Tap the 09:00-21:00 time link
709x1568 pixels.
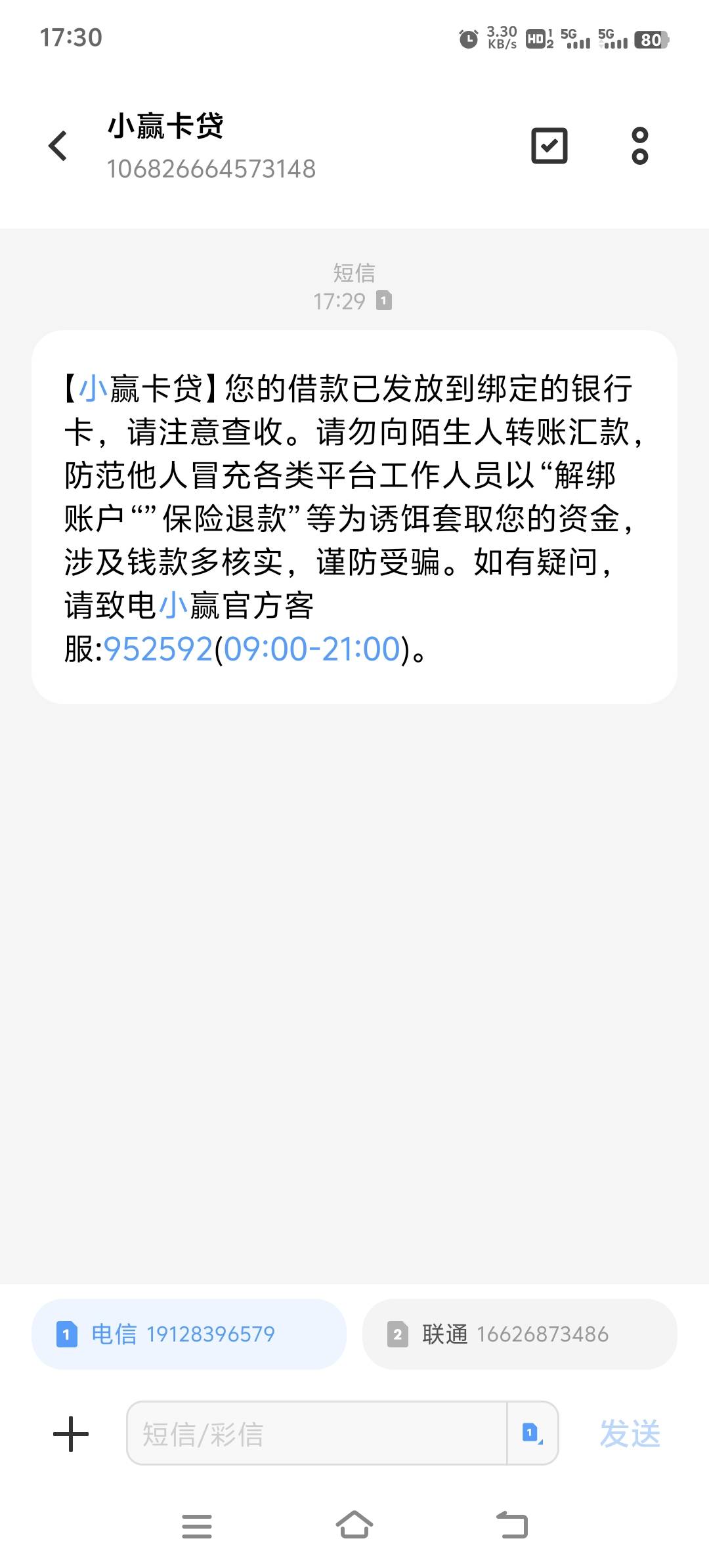[312, 649]
